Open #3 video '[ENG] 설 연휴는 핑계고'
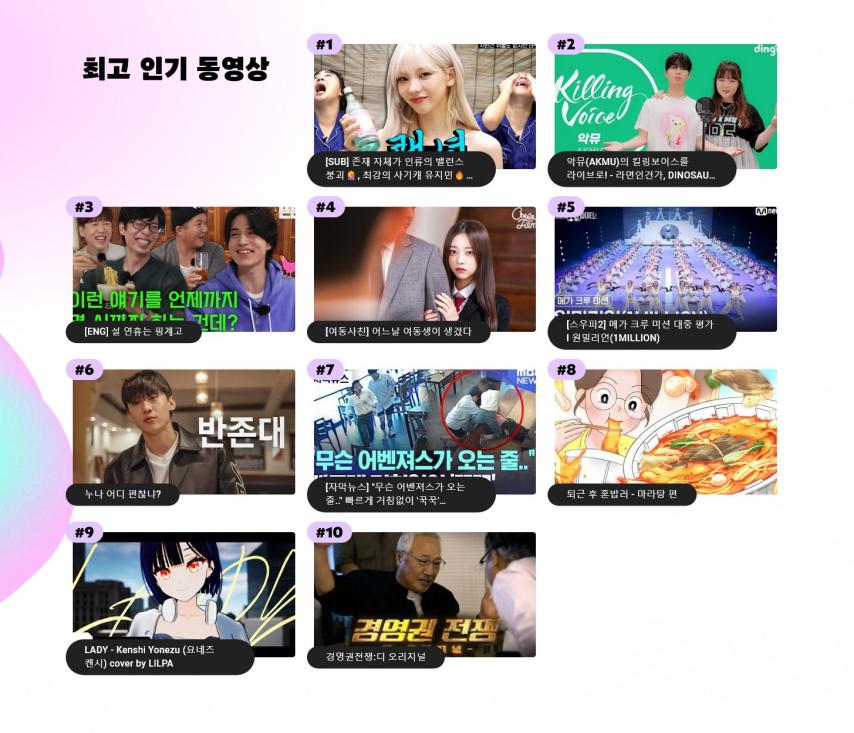 pyautogui.click(x=183, y=264)
